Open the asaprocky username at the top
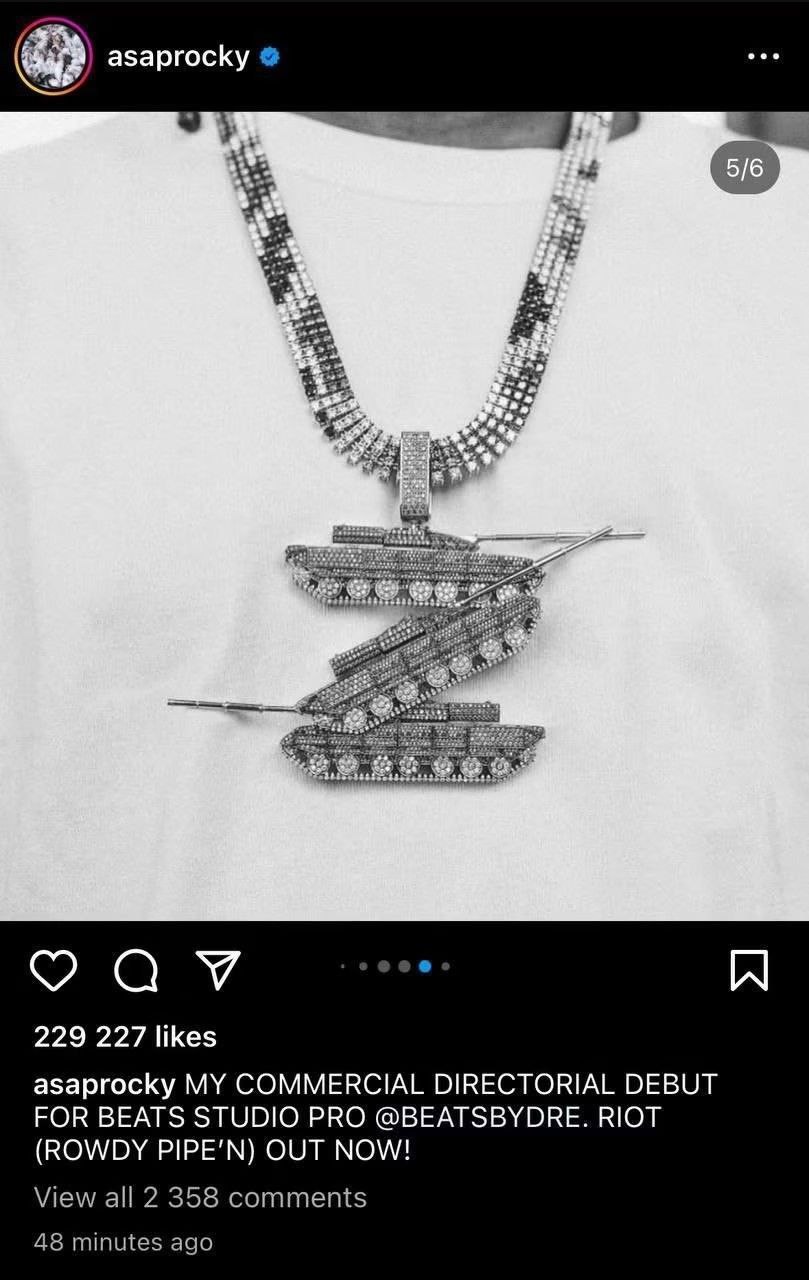809x1280 pixels. point(178,57)
